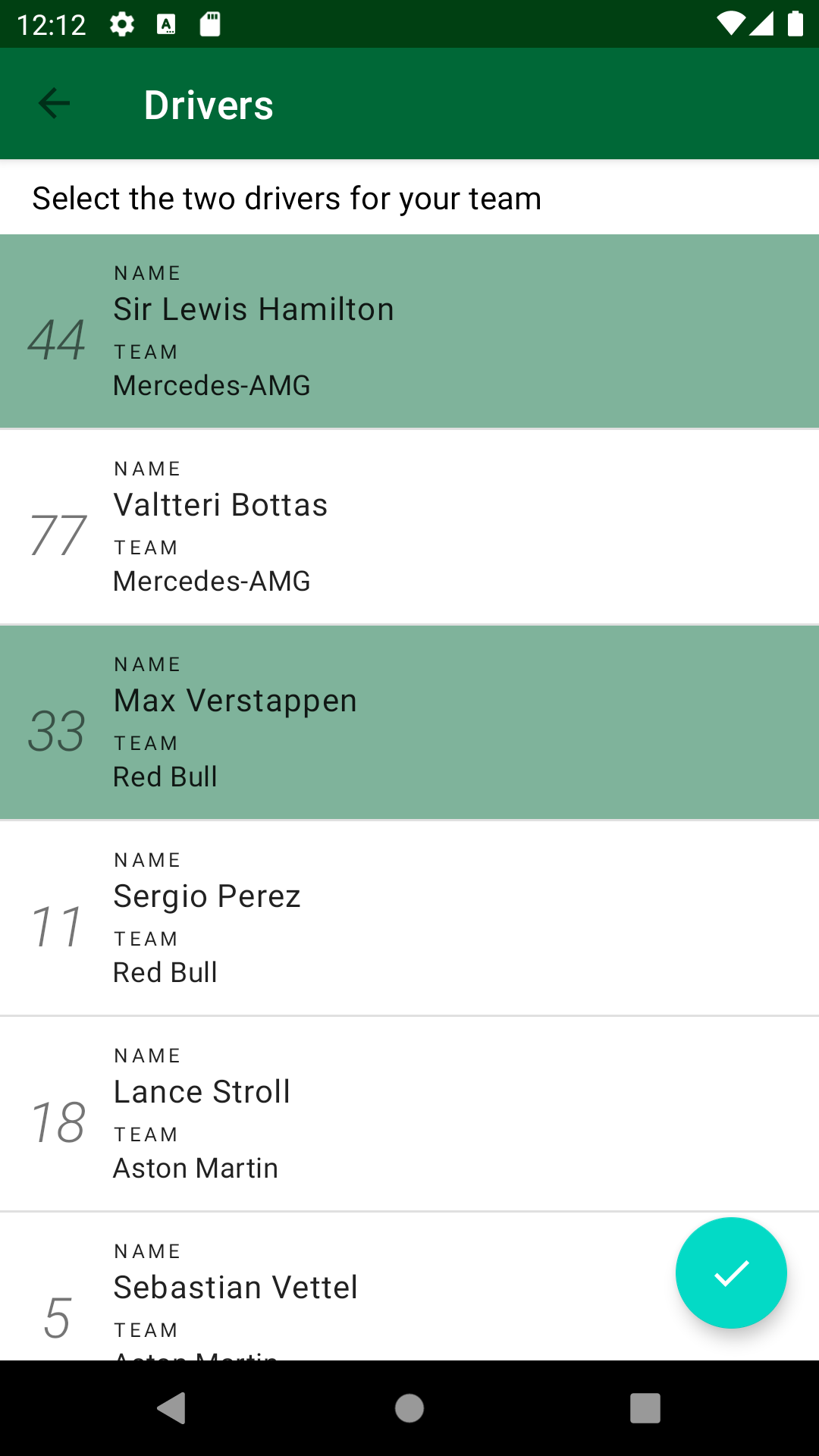Select Sebastian Vettel's row
Screen dimensions: 819x1456
[409, 1287]
